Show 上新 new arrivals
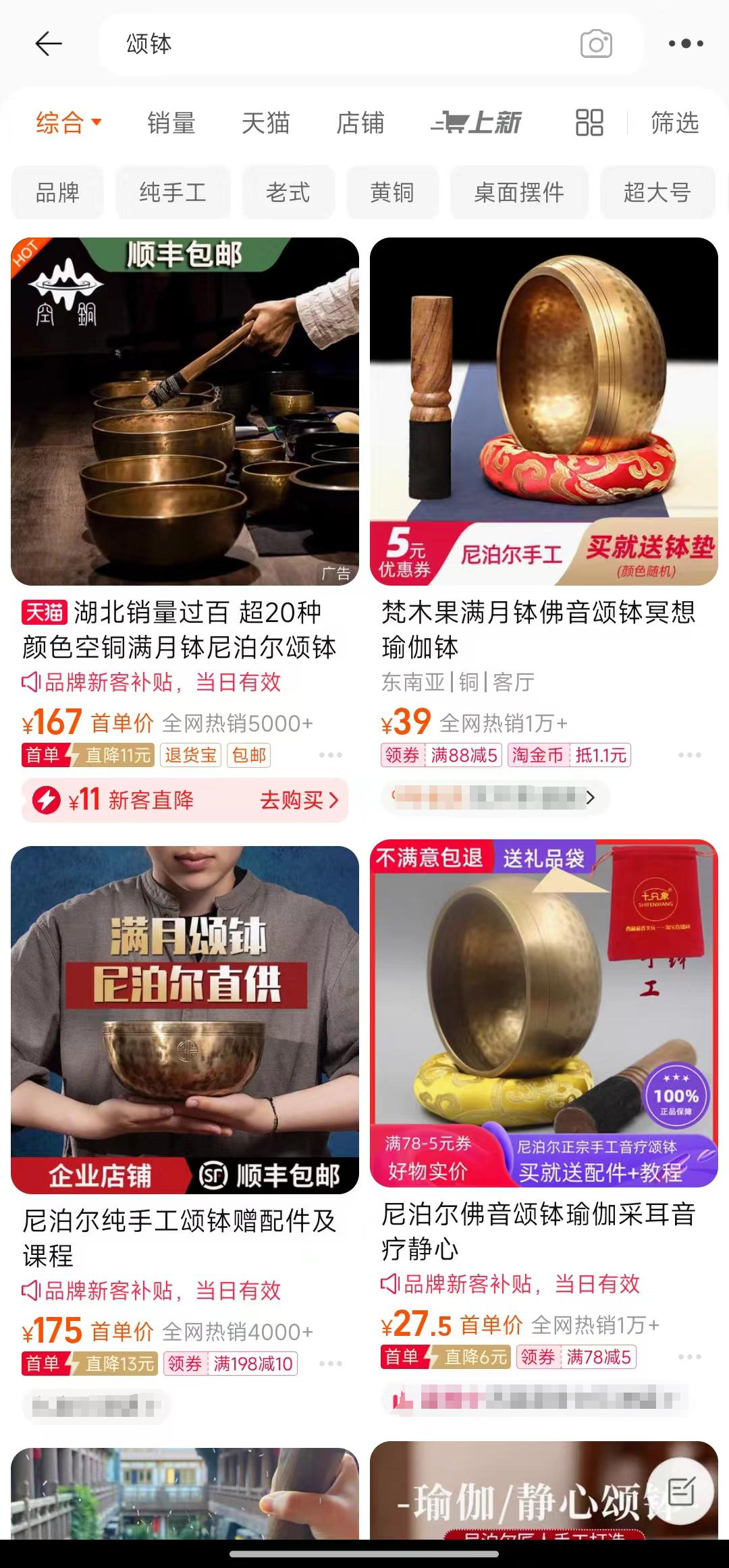Viewport: 729px width, 1568px height. tap(477, 123)
